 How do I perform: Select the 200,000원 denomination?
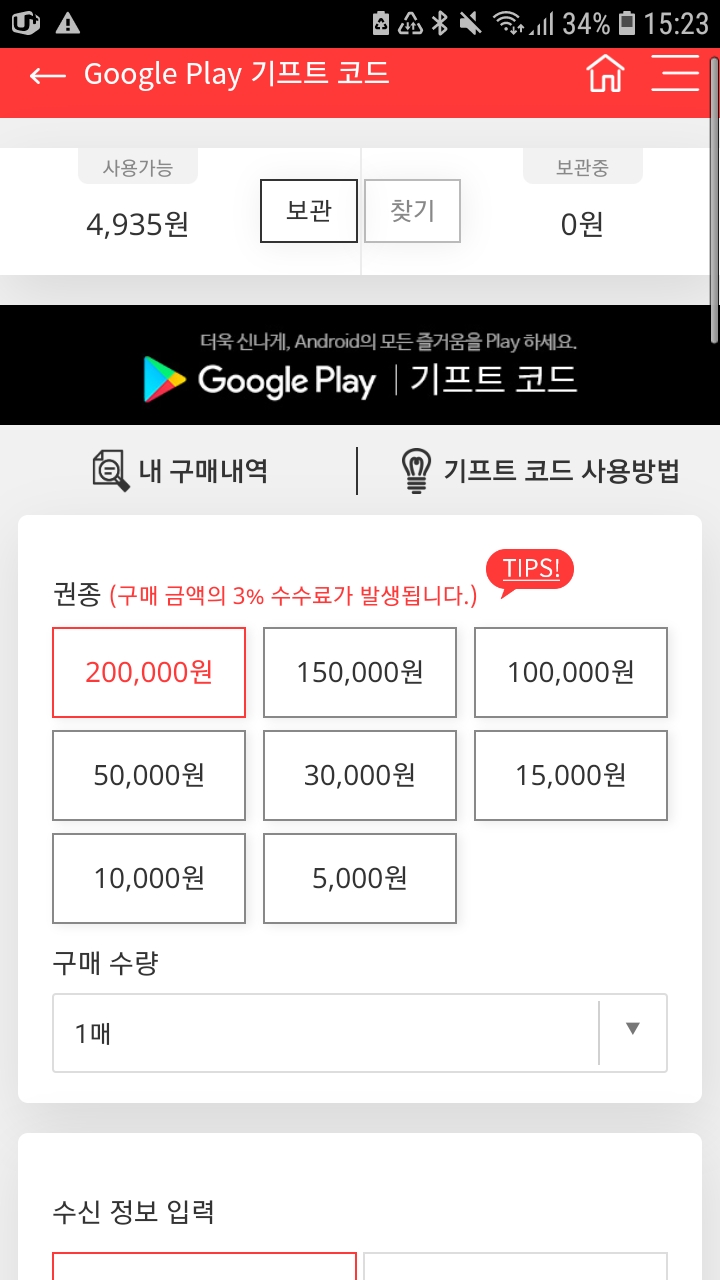click(149, 672)
